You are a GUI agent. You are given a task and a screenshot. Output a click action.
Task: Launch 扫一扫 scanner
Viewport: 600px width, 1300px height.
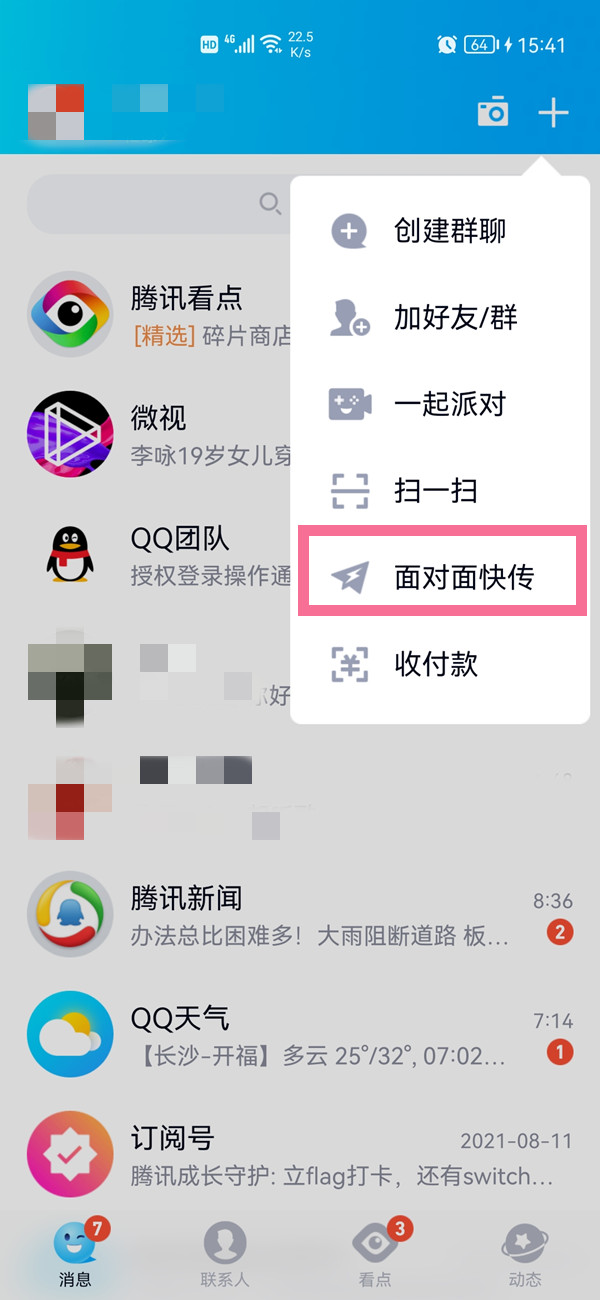(440, 491)
